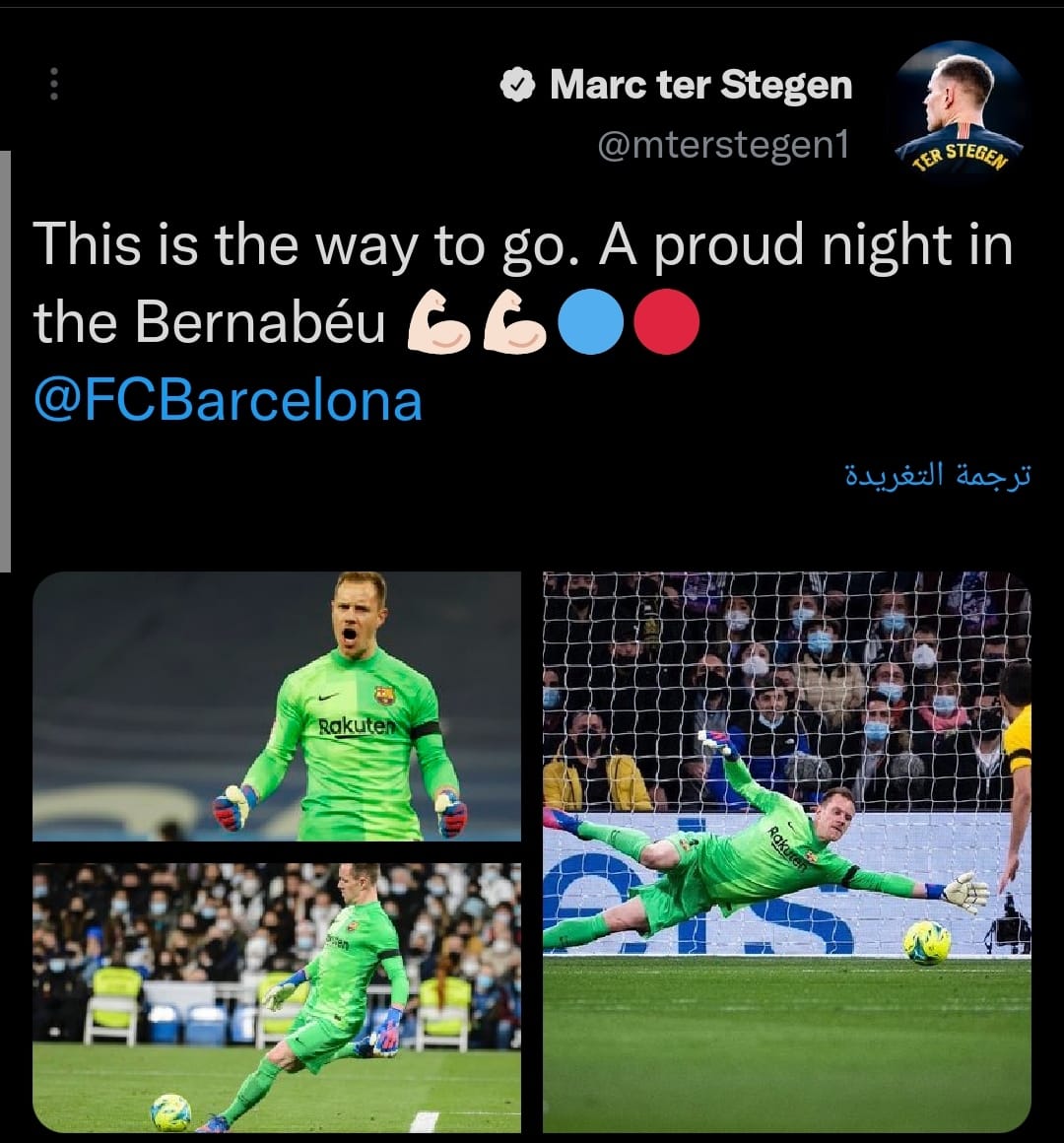Open the @mterstegen1 profile via name

700,85
